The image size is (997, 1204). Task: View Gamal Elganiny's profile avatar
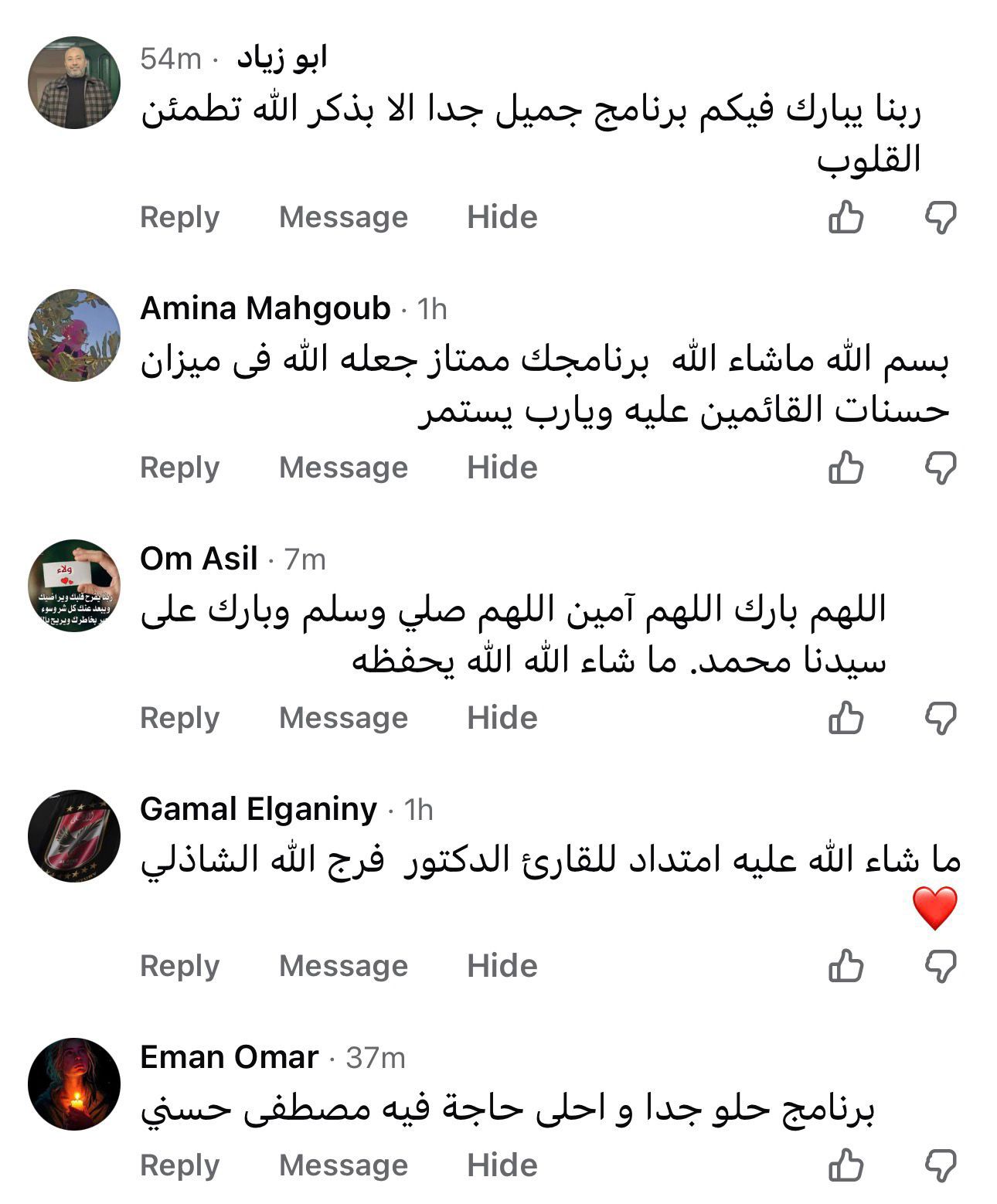tap(74, 836)
